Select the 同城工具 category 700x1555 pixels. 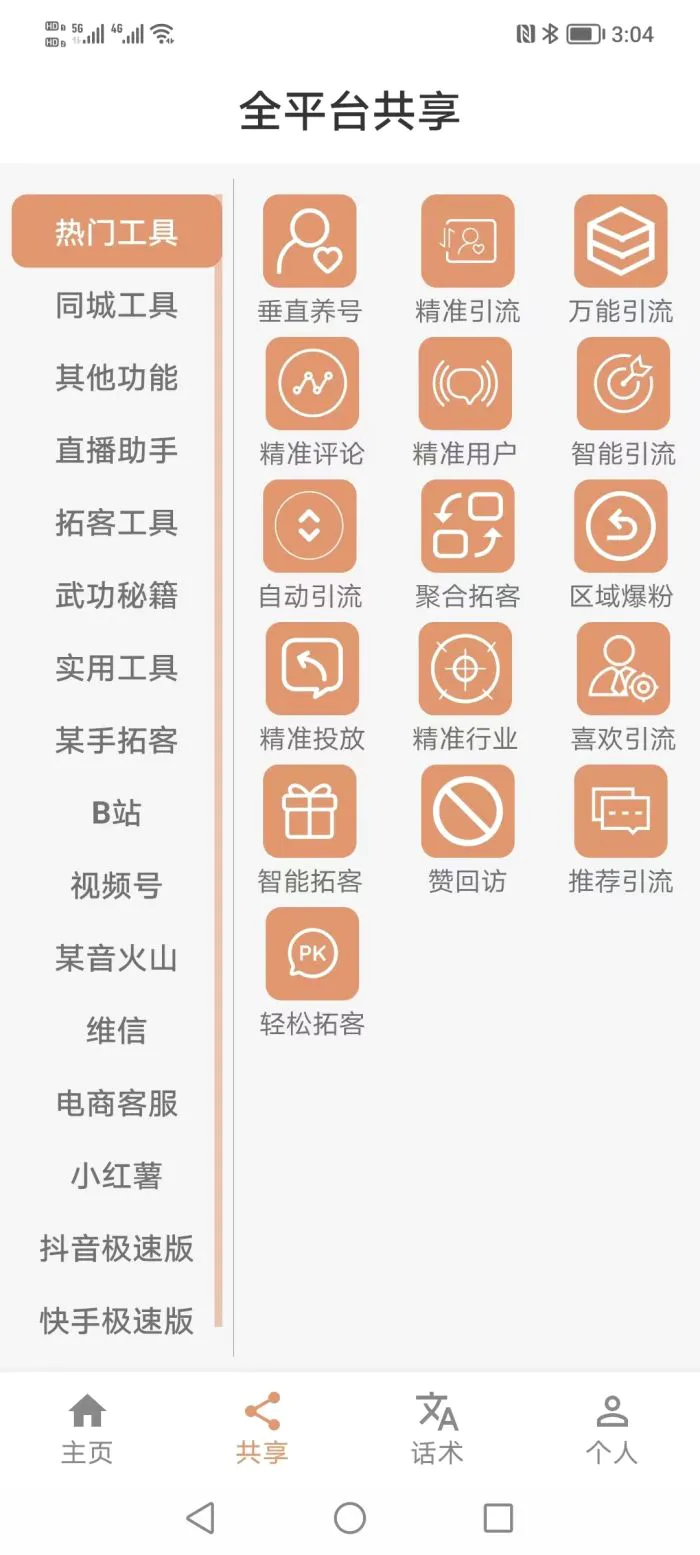pos(116,305)
